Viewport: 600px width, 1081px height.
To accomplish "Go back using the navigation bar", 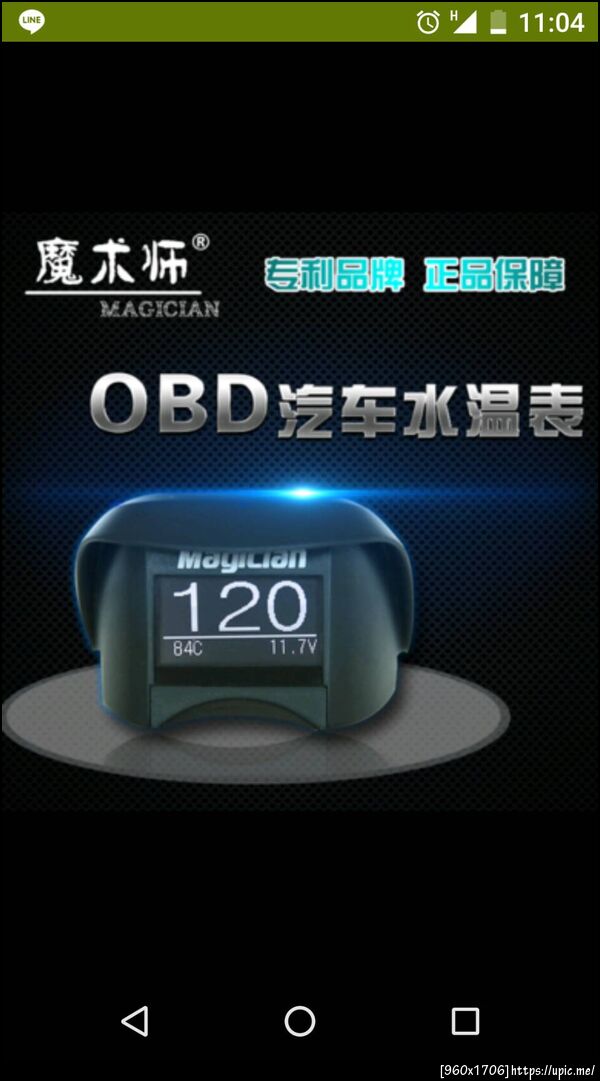I will [134, 1020].
